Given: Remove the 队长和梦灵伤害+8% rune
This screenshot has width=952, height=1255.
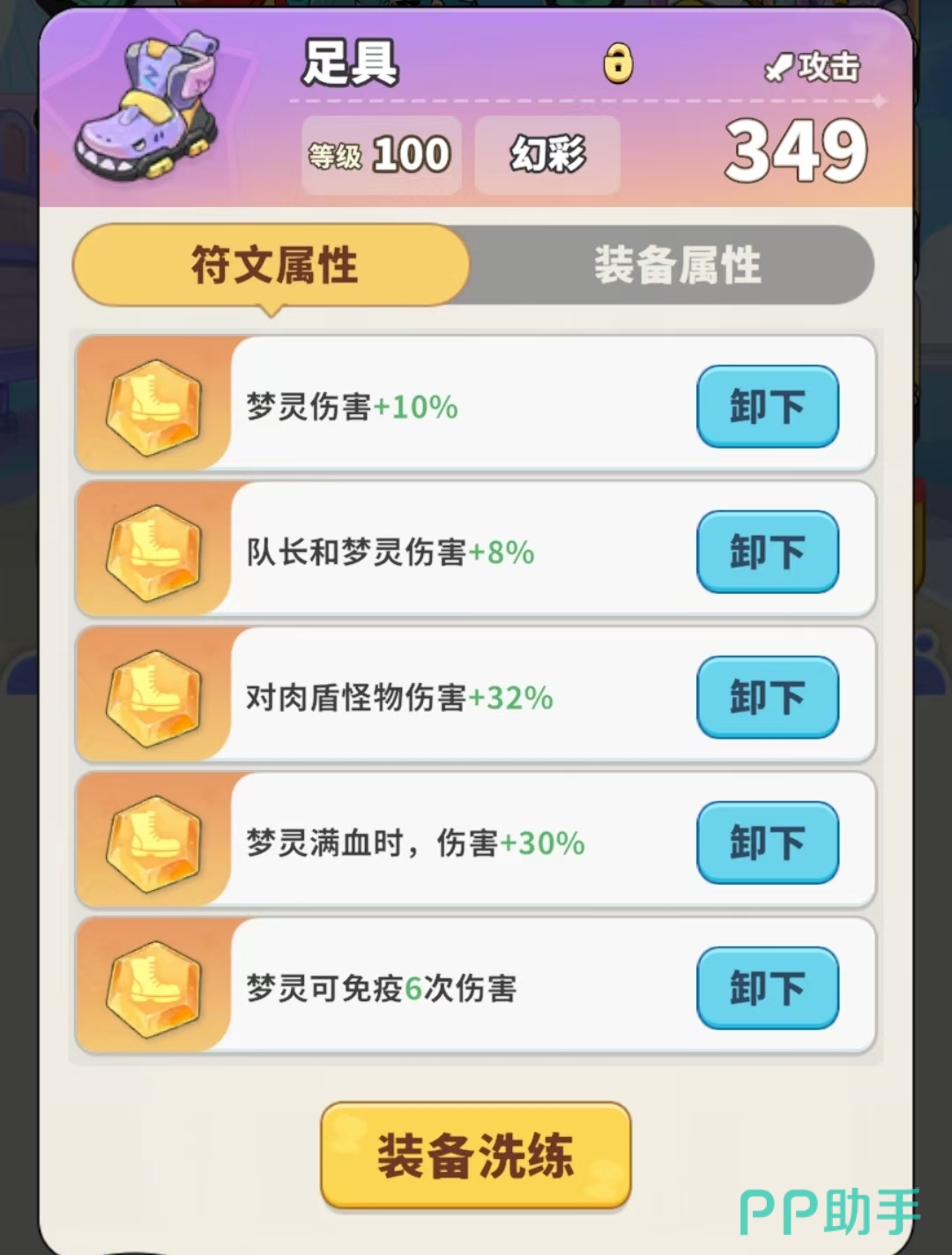Looking at the screenshot, I should 767,552.
